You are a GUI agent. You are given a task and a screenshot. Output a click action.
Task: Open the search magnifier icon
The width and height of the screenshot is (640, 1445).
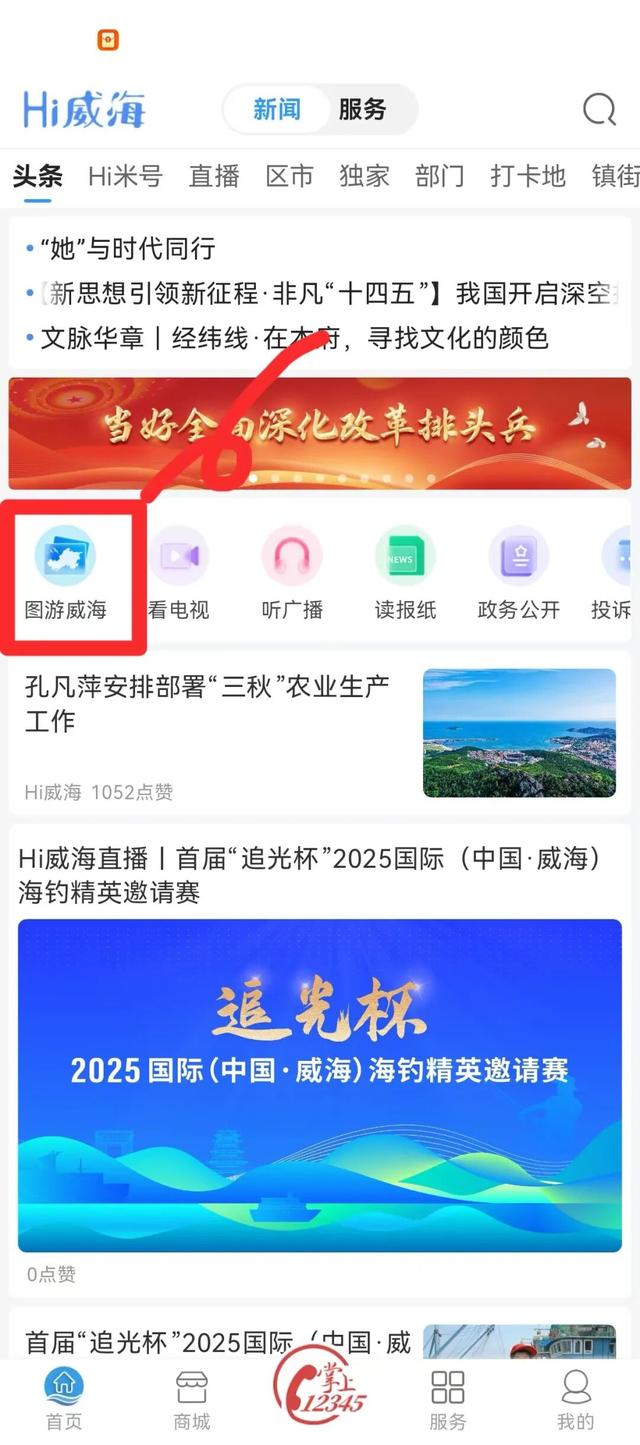tap(599, 109)
